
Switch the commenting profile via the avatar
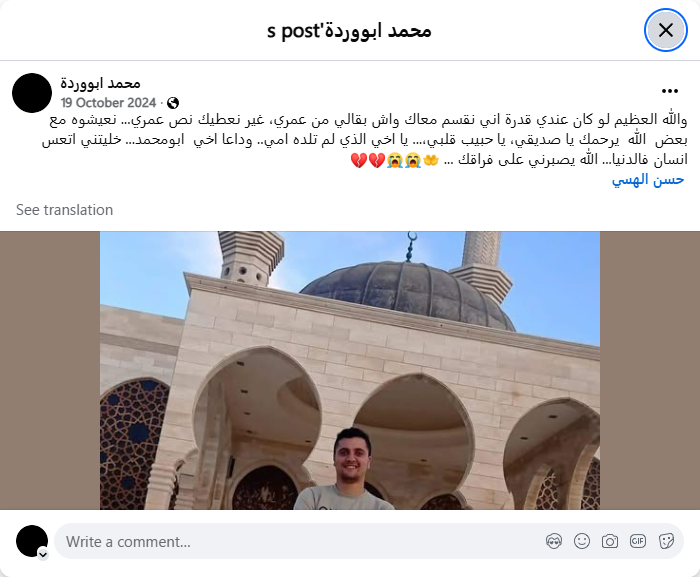point(32,541)
